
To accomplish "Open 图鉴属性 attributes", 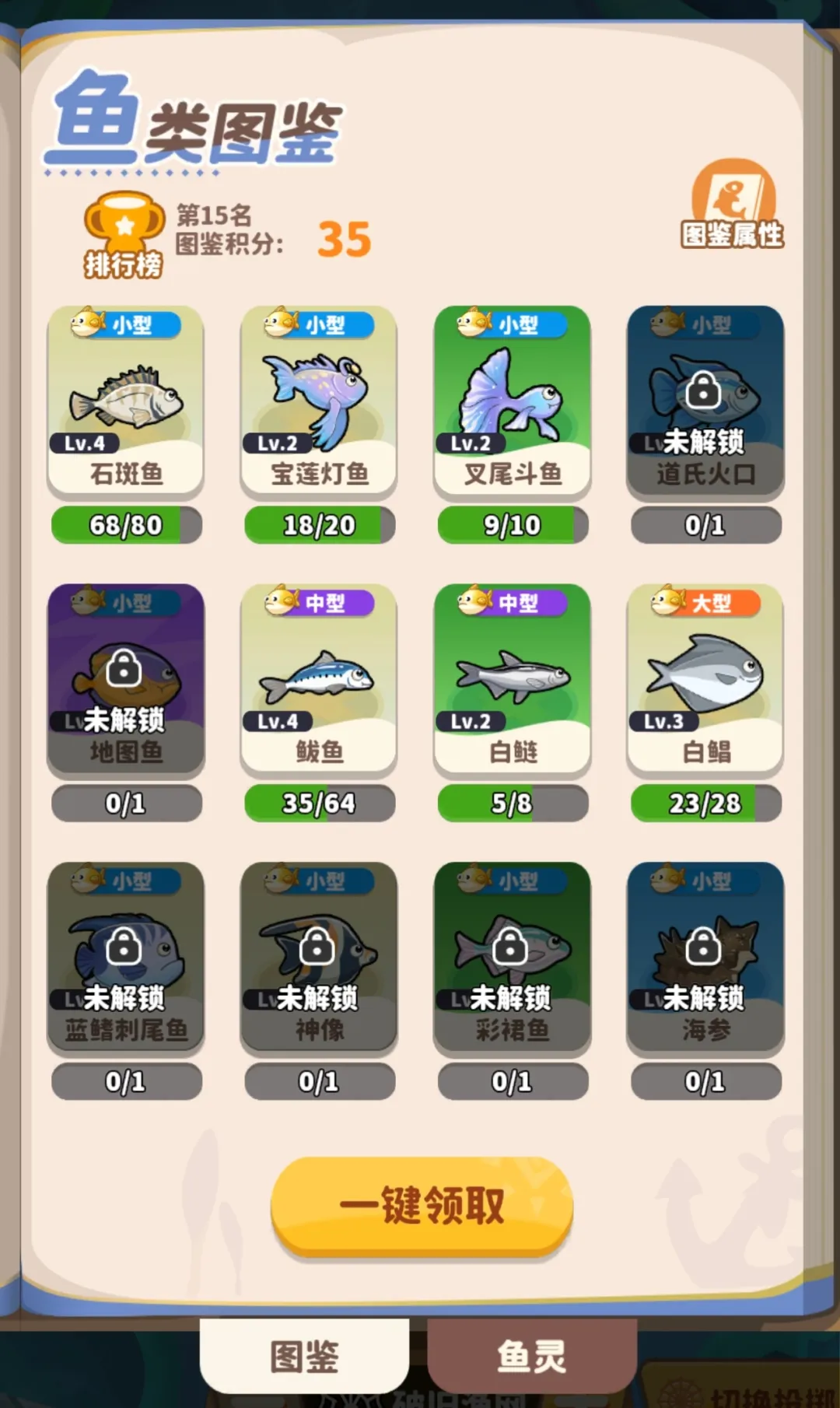I will click(732, 205).
